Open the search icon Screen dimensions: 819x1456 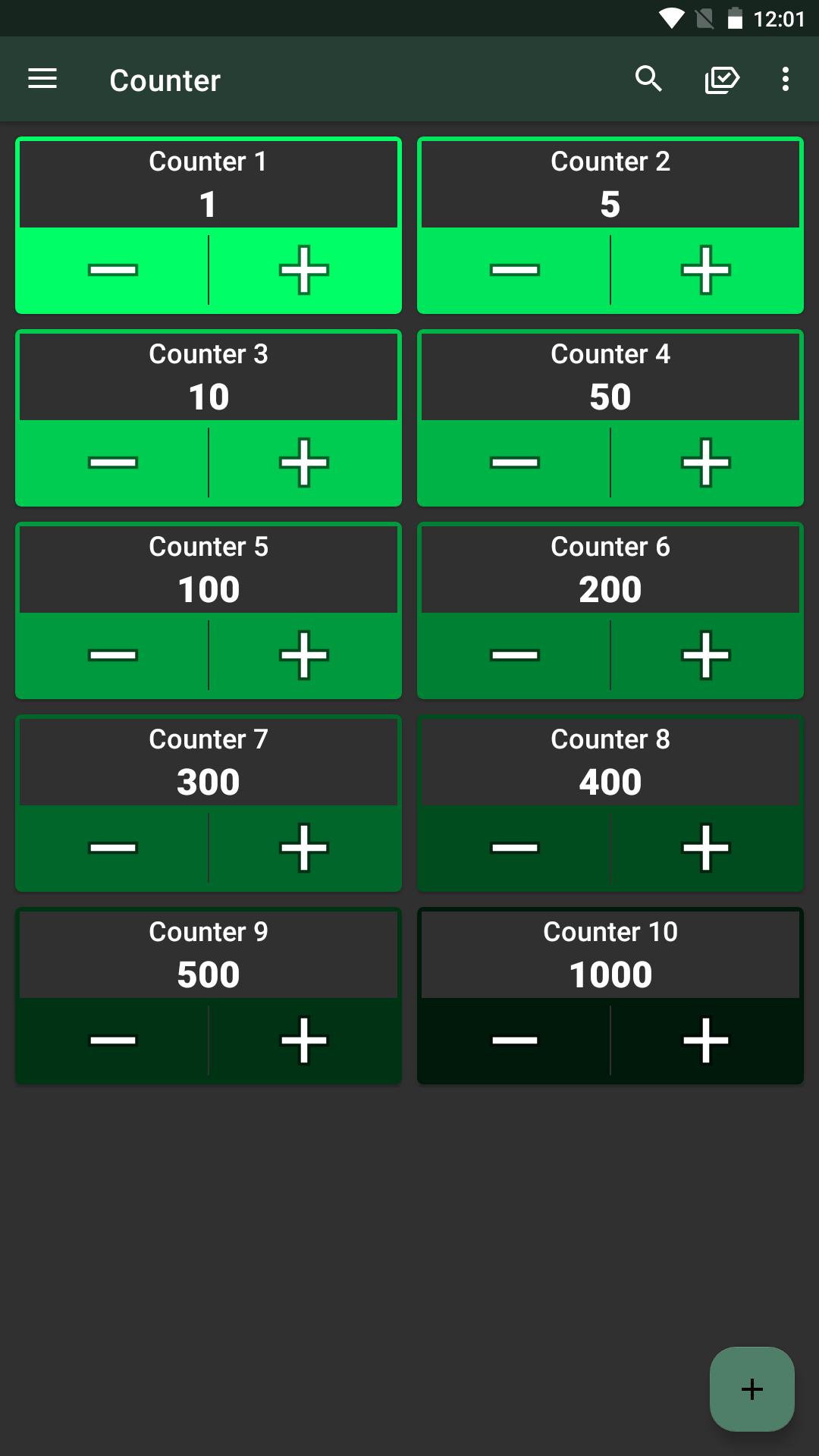(648, 79)
